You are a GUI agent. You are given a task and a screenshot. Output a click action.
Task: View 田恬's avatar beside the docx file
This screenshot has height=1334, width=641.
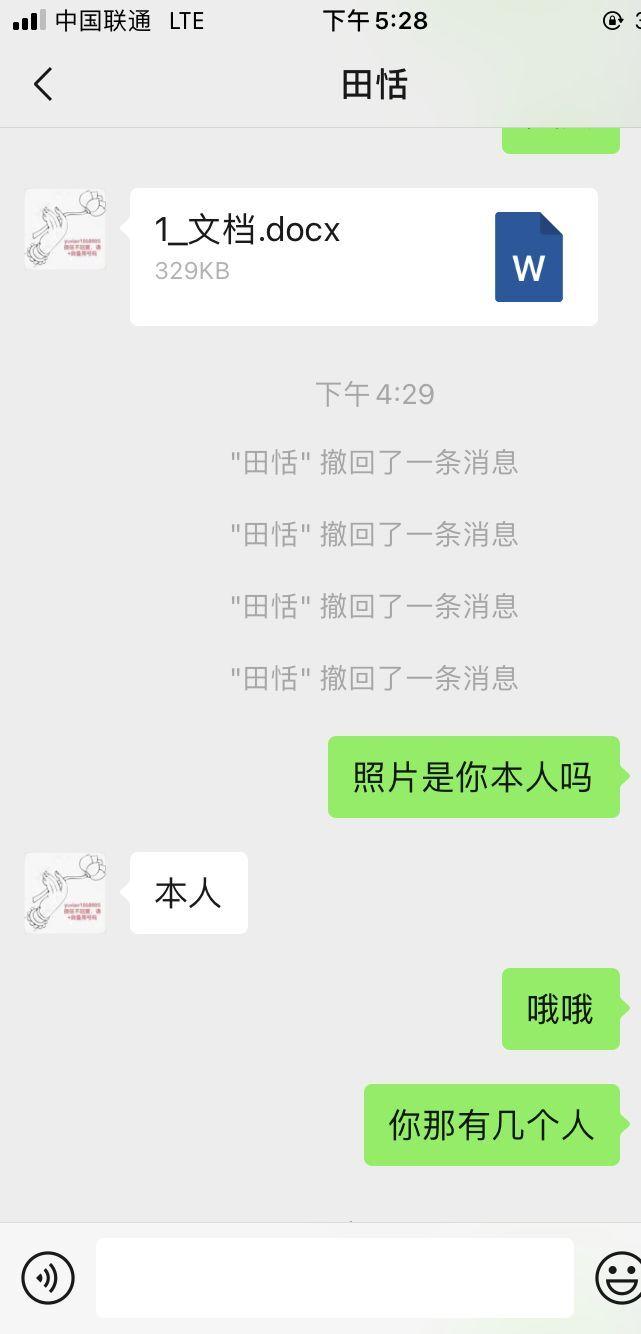(65, 229)
